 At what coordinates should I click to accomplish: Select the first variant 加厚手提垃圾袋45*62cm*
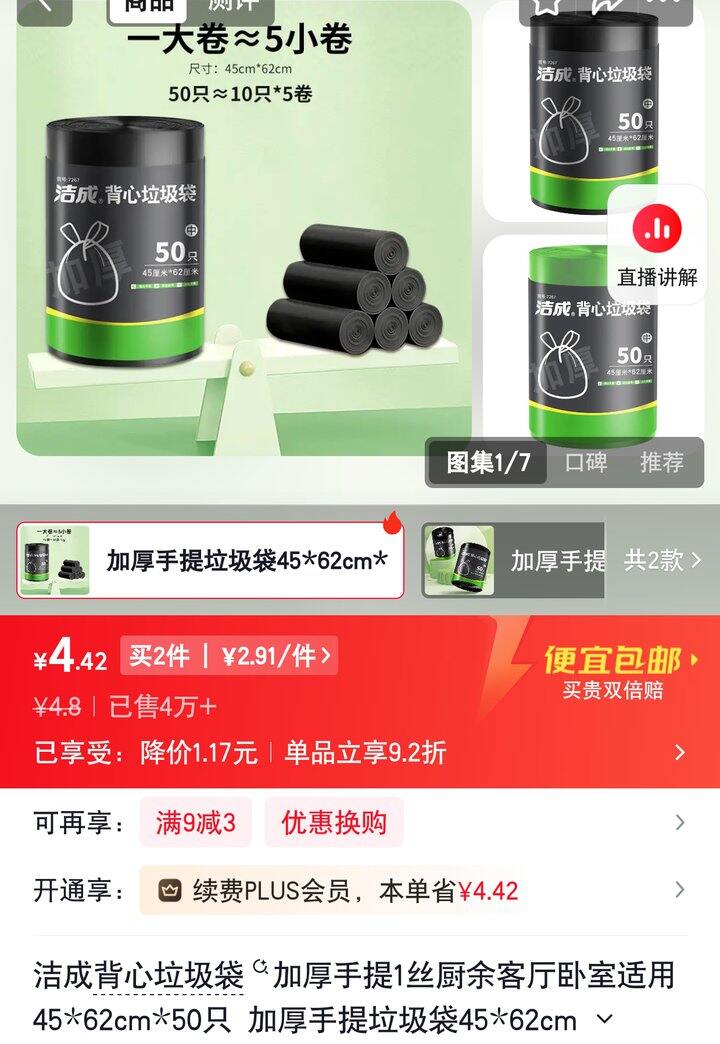[210, 560]
